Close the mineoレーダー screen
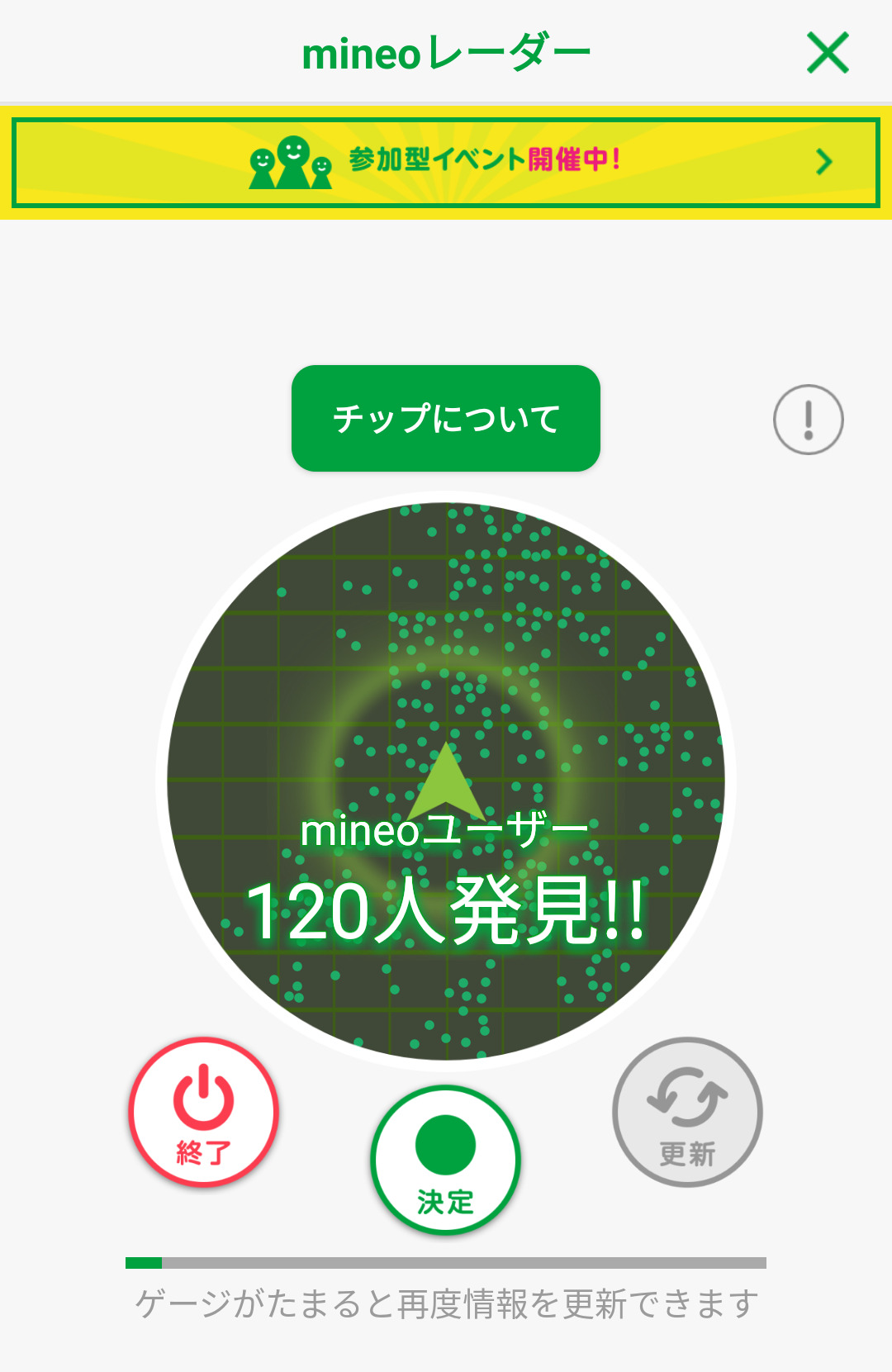Image resolution: width=892 pixels, height=1372 pixels. pos(828,53)
